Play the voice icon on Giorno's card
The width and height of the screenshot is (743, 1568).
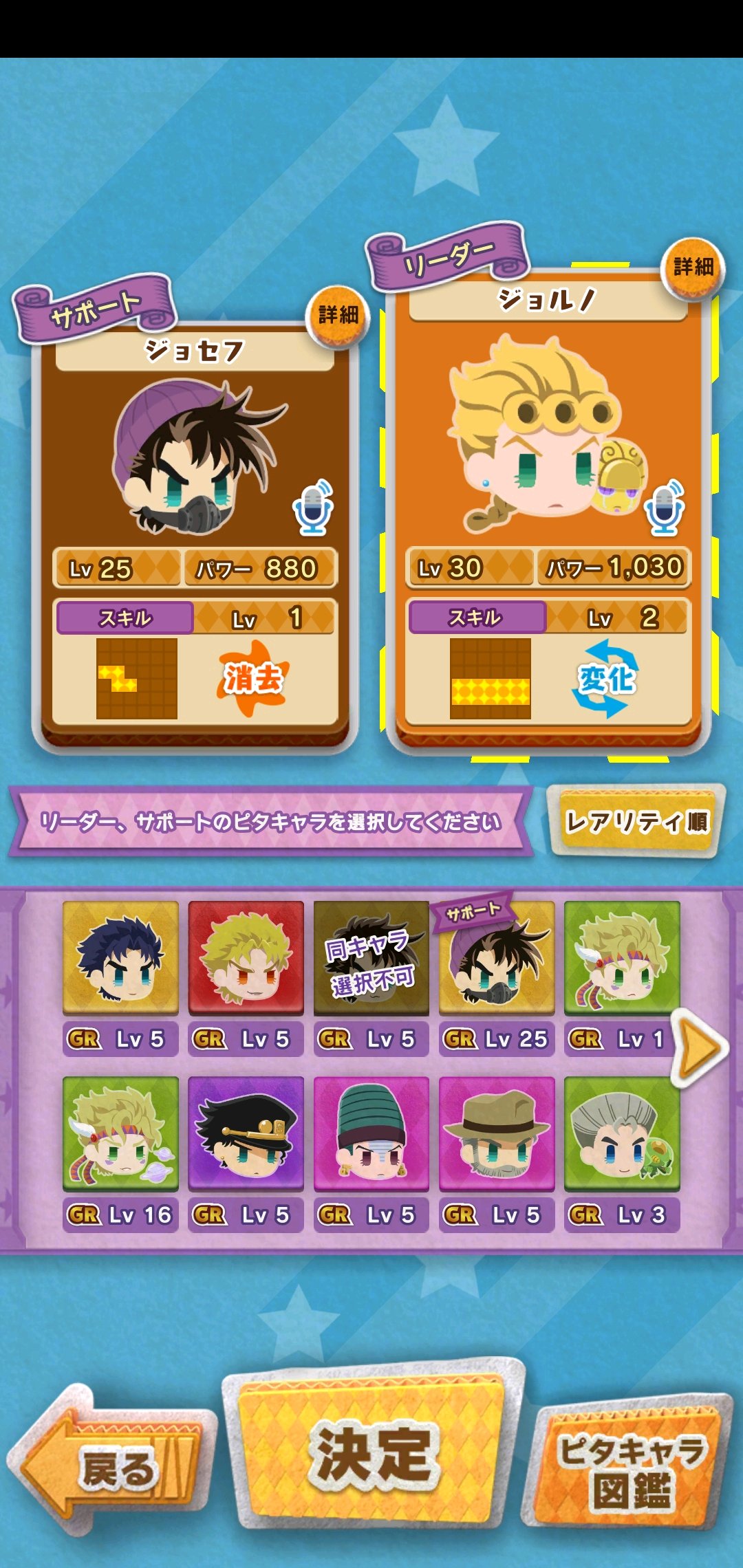click(x=665, y=508)
